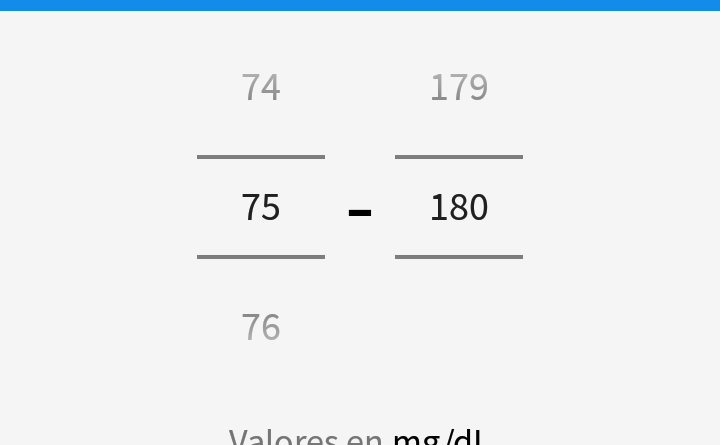720x445 pixels.
Task: Select 179 in the upper limit picker
Action: click(458, 88)
